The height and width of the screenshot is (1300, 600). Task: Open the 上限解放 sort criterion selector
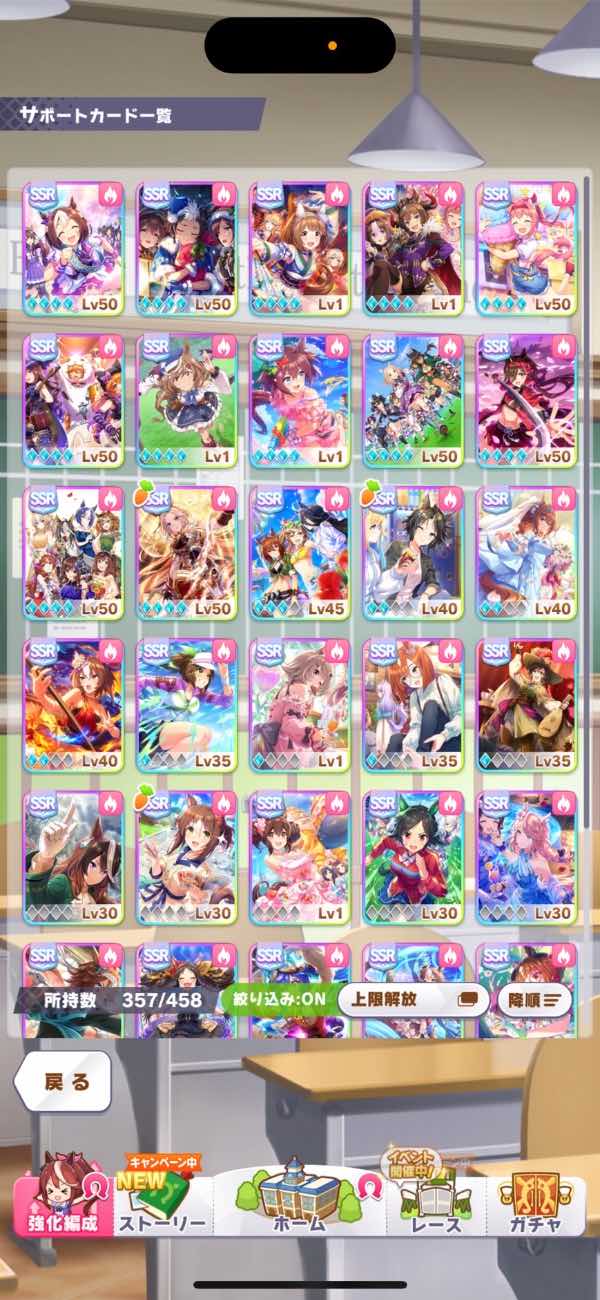412,999
